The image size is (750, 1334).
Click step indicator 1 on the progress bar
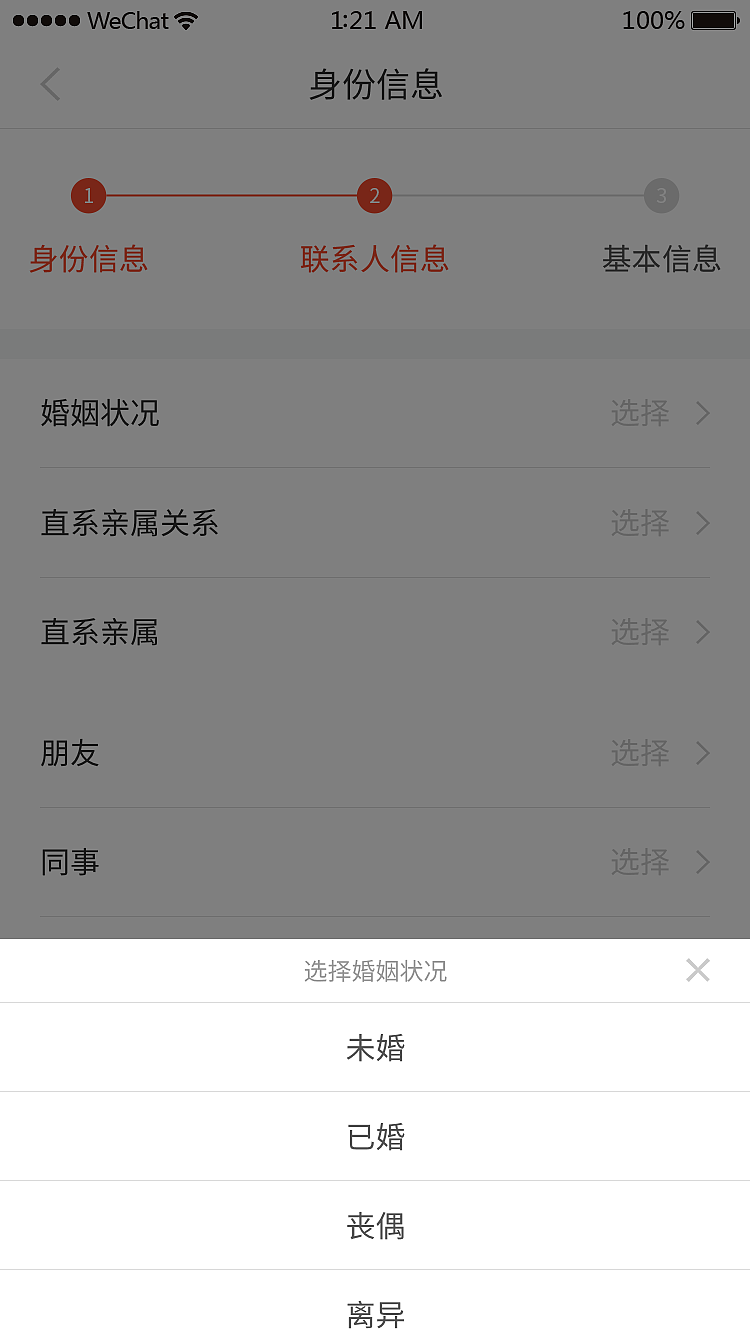(88, 196)
